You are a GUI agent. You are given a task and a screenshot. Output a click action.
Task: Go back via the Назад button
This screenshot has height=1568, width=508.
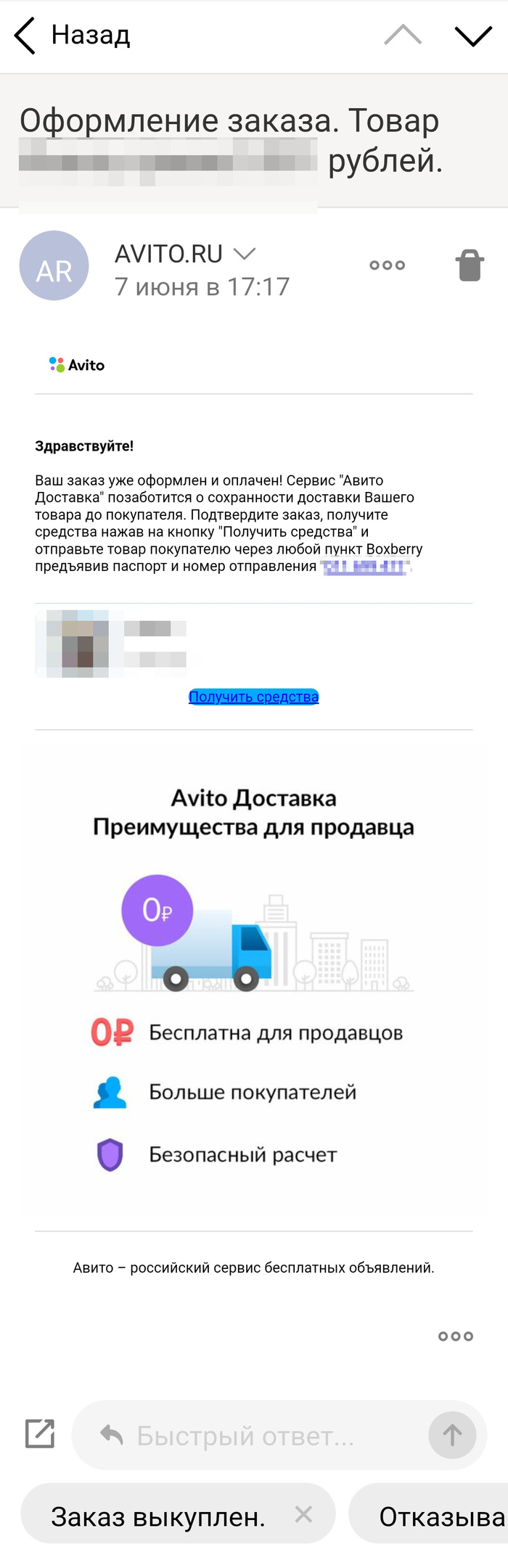(73, 36)
